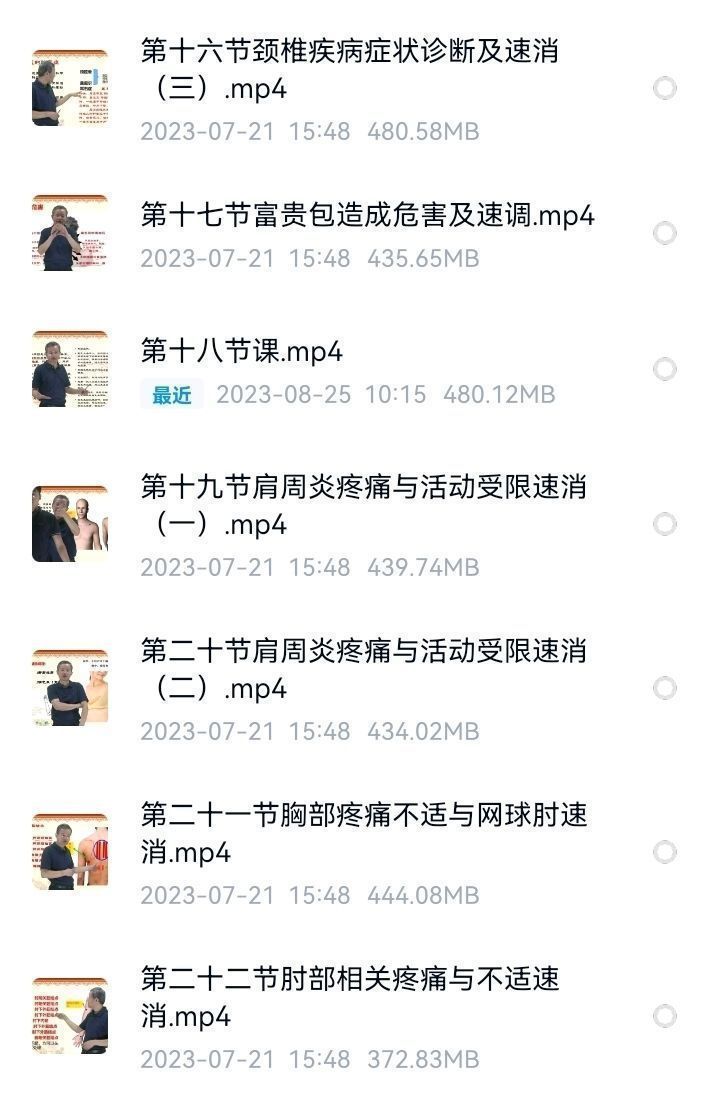Image resolution: width=720 pixels, height=1110 pixels.
Task: Open 第十七节富贵包造成危害及速调.mp4
Action: [367, 215]
